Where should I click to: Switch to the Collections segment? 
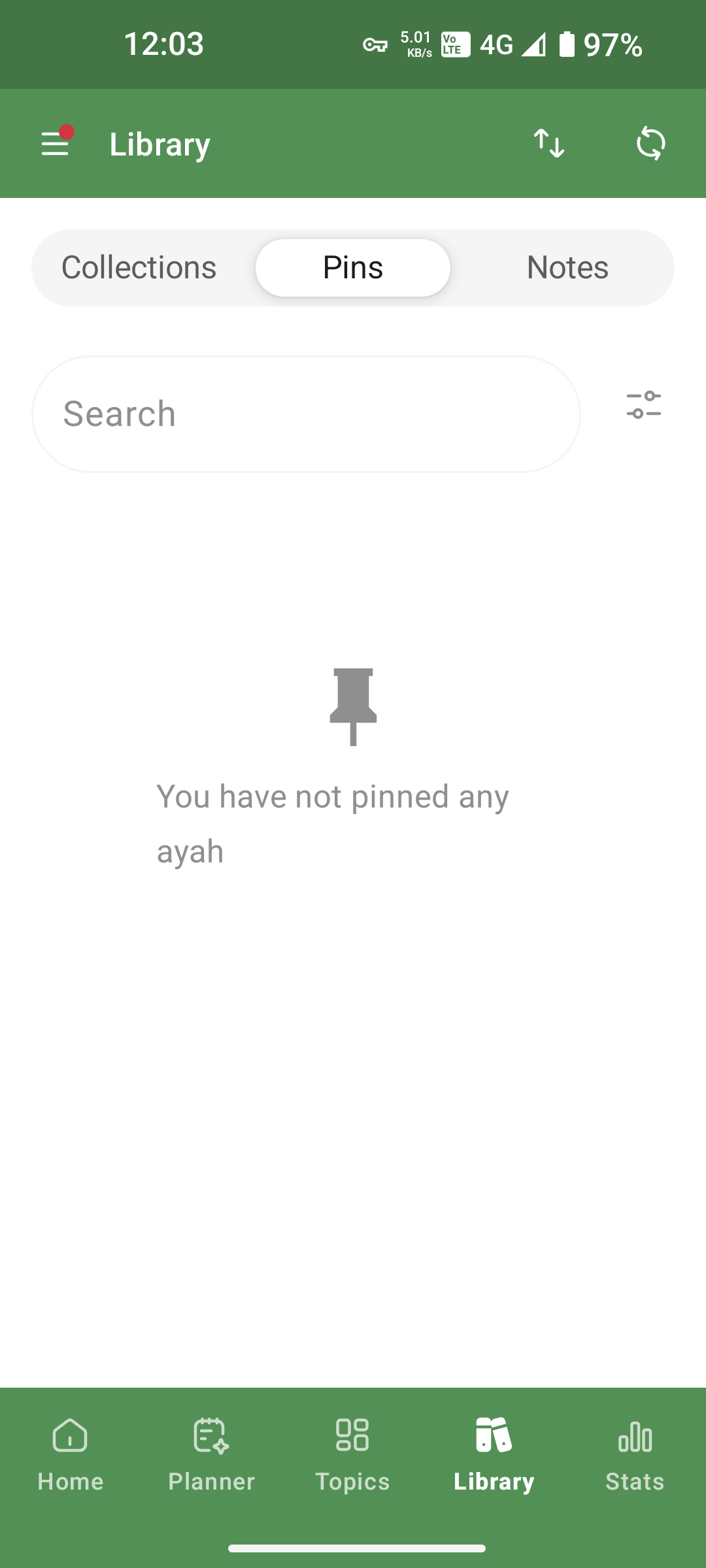point(139,267)
